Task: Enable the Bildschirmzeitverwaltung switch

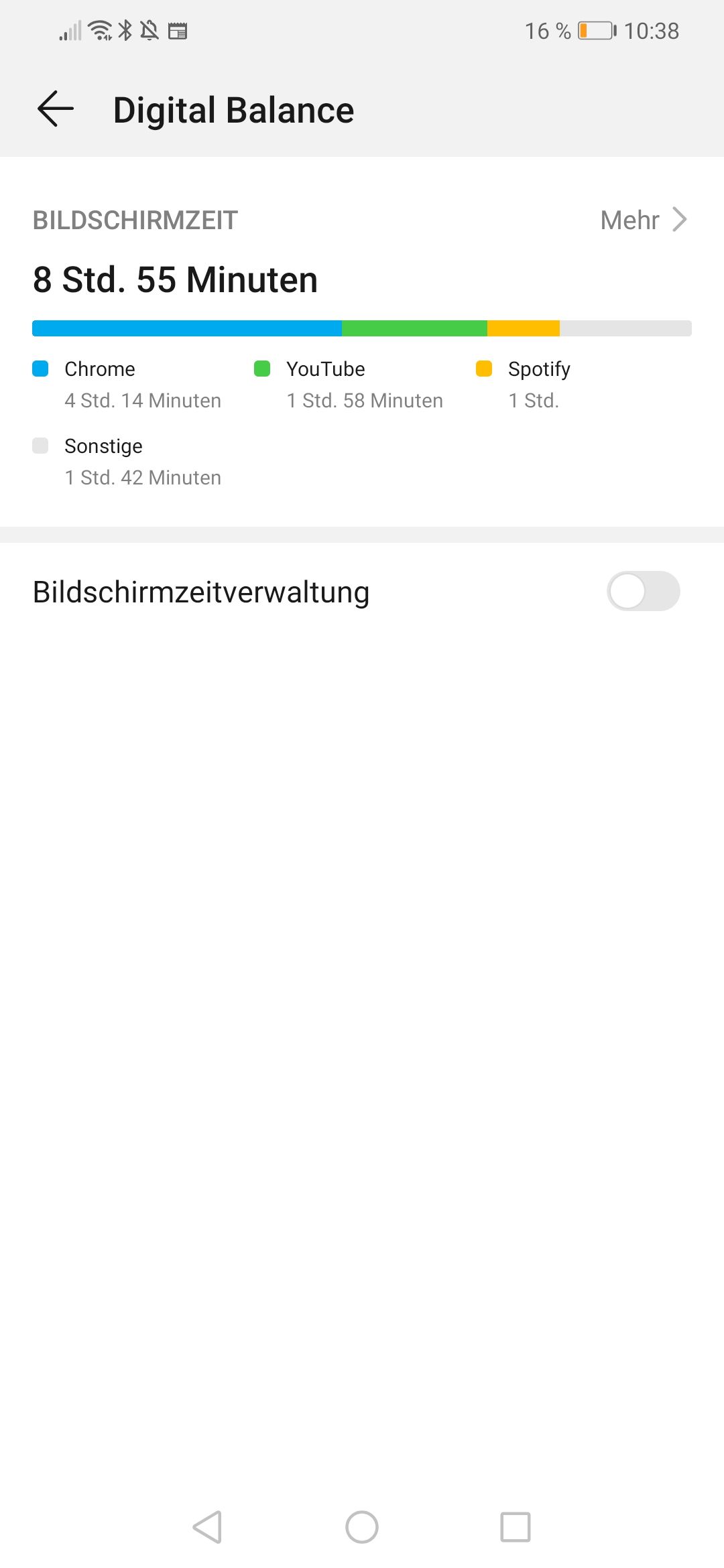Action: pyautogui.click(x=643, y=591)
